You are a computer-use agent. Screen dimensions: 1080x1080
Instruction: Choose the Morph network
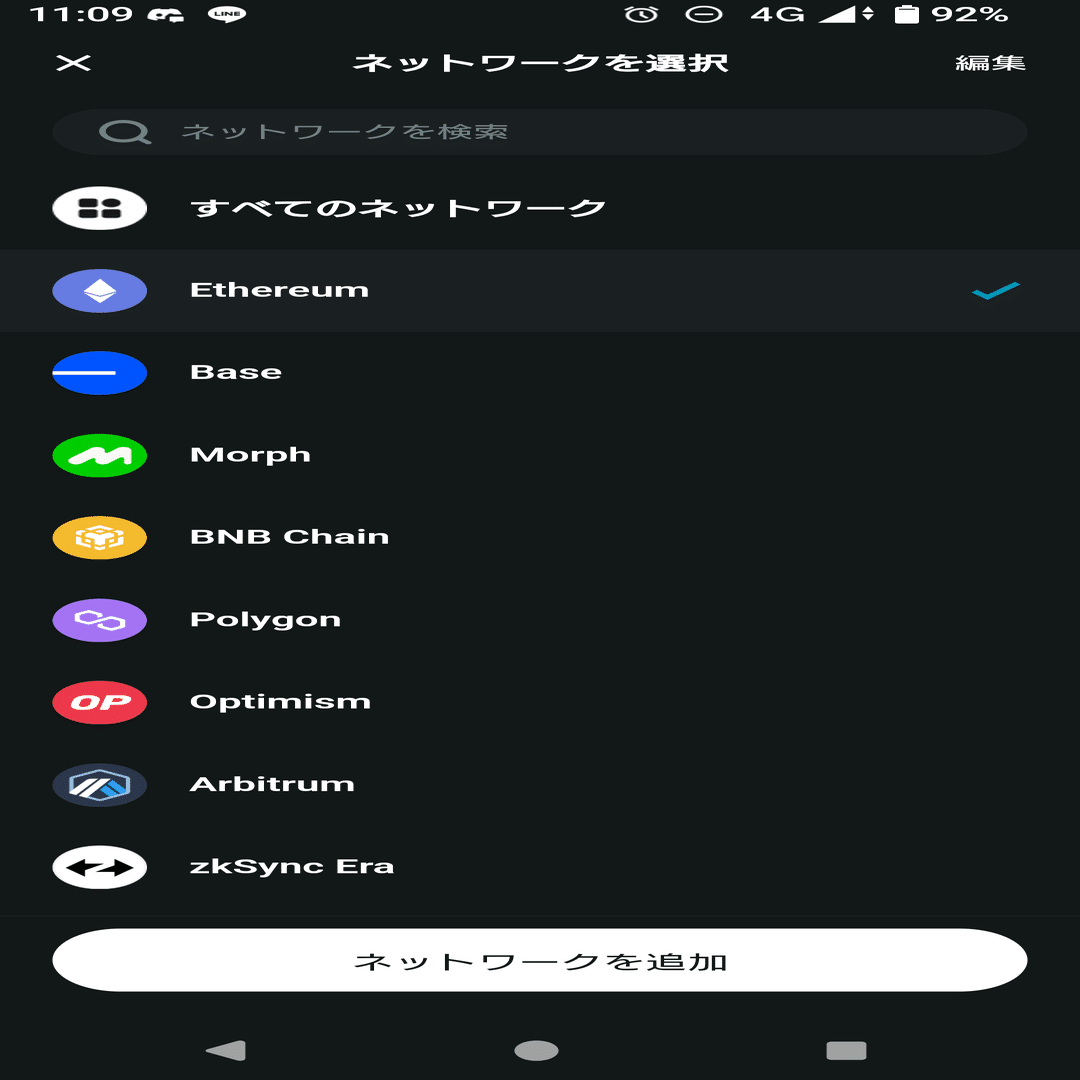coord(250,455)
